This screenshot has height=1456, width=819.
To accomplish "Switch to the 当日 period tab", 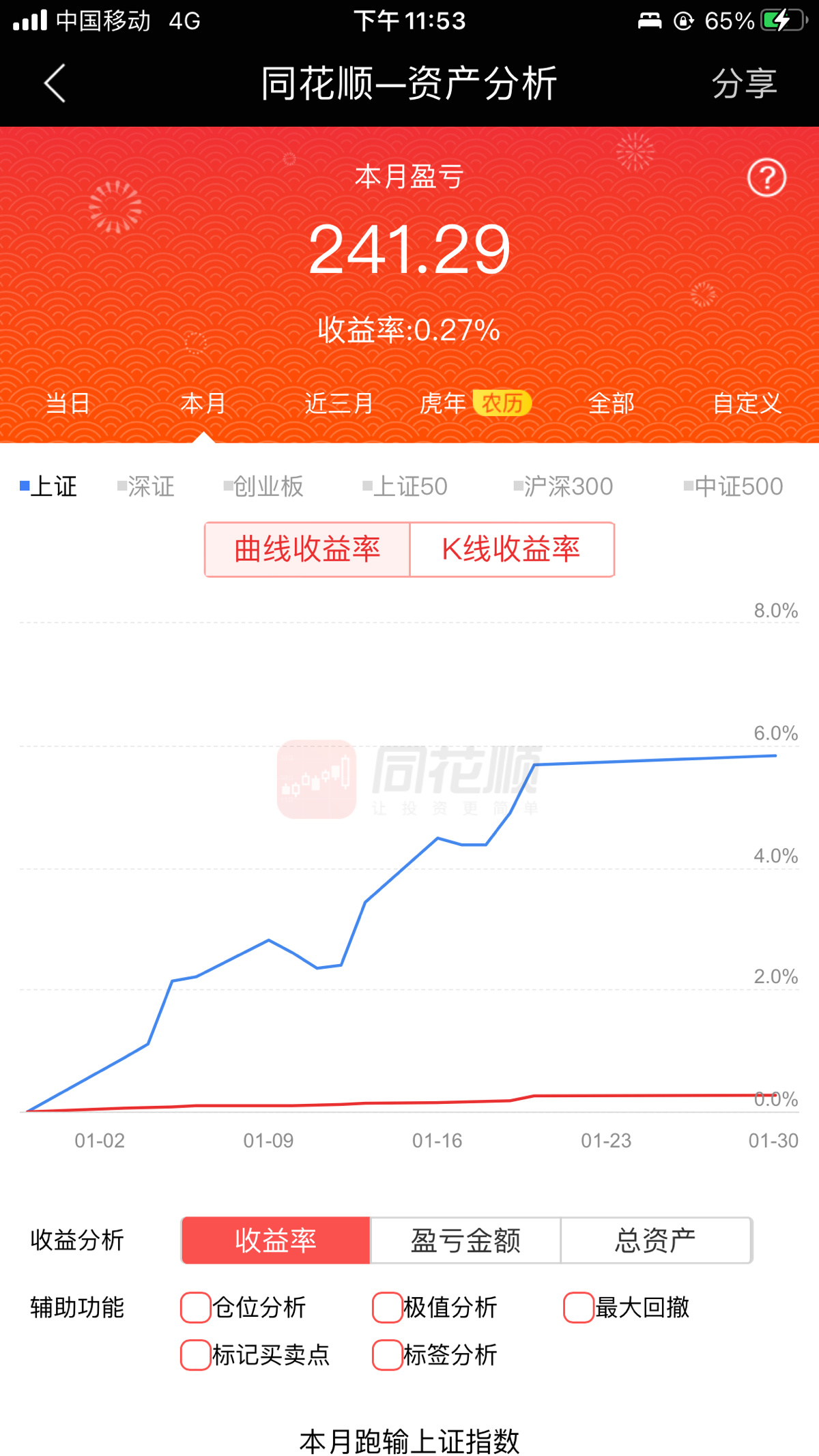I will click(x=68, y=403).
